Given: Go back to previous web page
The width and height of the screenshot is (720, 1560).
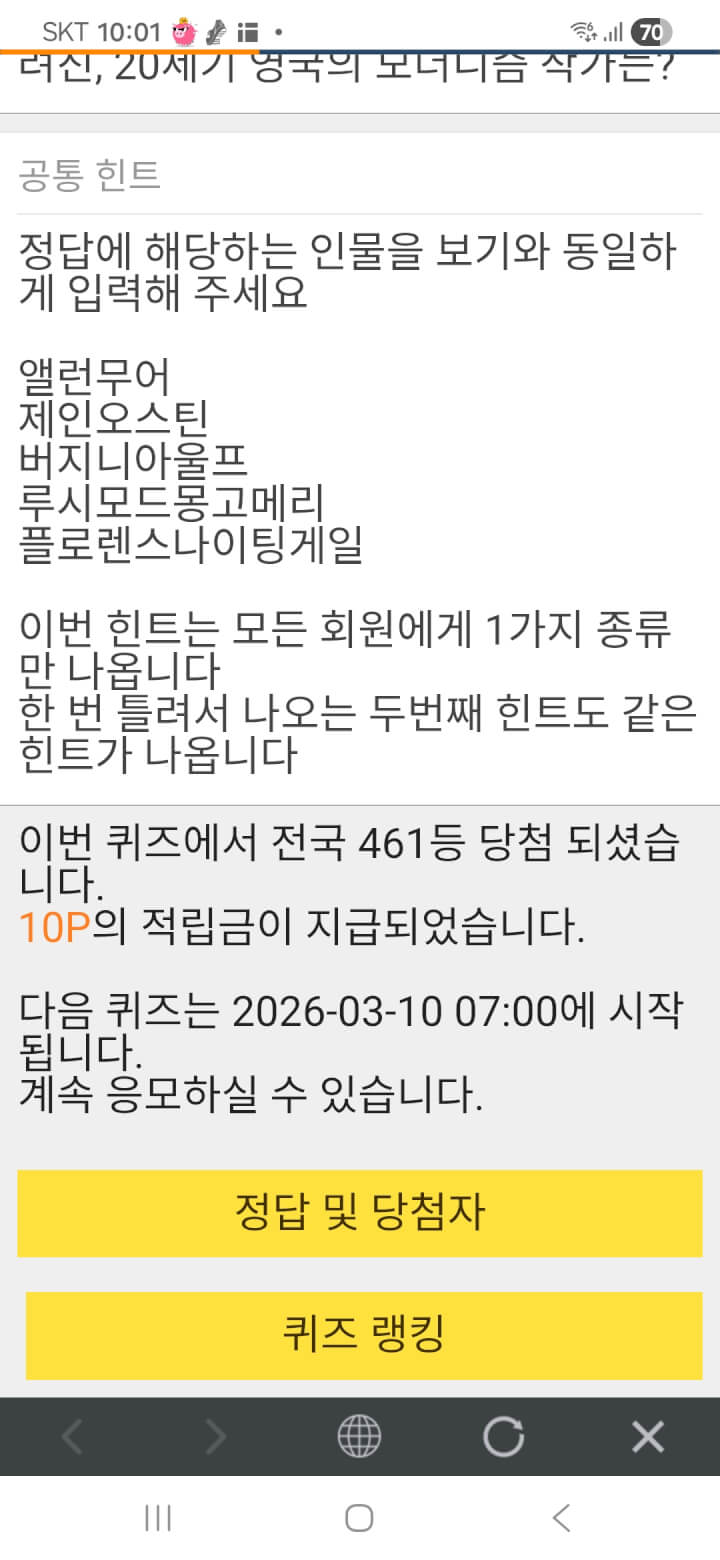Looking at the screenshot, I should [x=72, y=1438].
